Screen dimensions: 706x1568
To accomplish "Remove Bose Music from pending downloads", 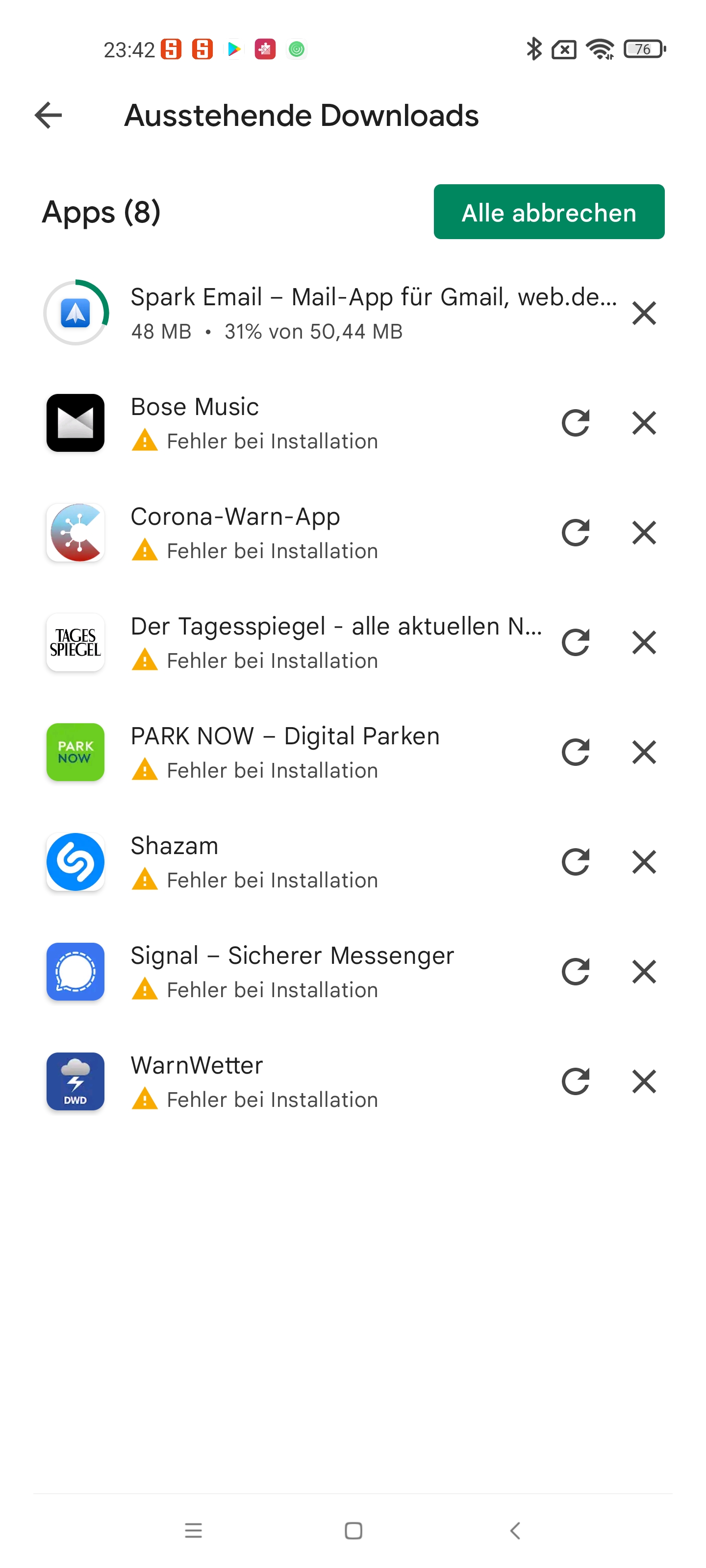I will (643, 422).
